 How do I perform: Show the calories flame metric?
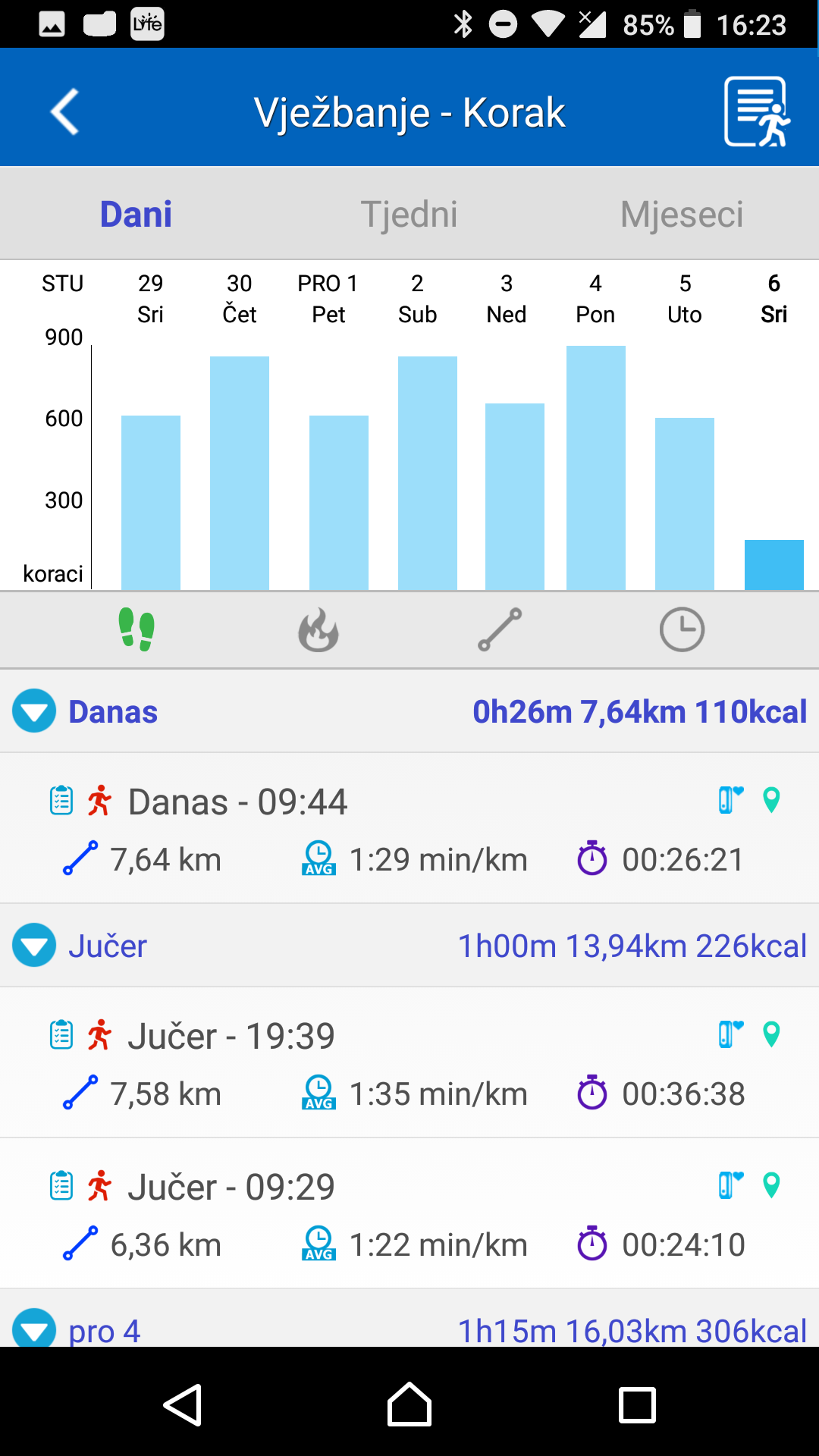point(318,629)
